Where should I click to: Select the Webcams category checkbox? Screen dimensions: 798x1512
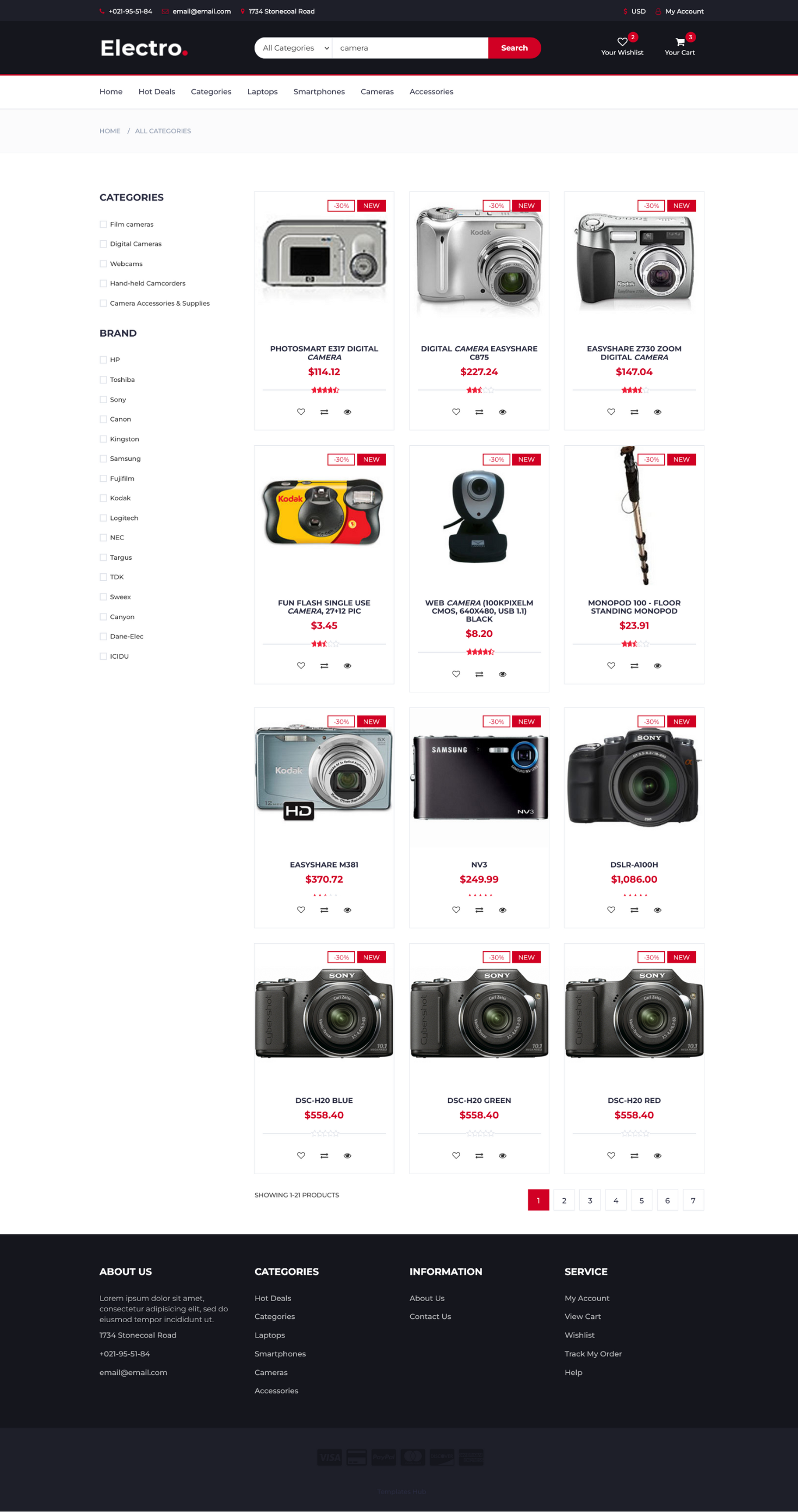pos(103,264)
